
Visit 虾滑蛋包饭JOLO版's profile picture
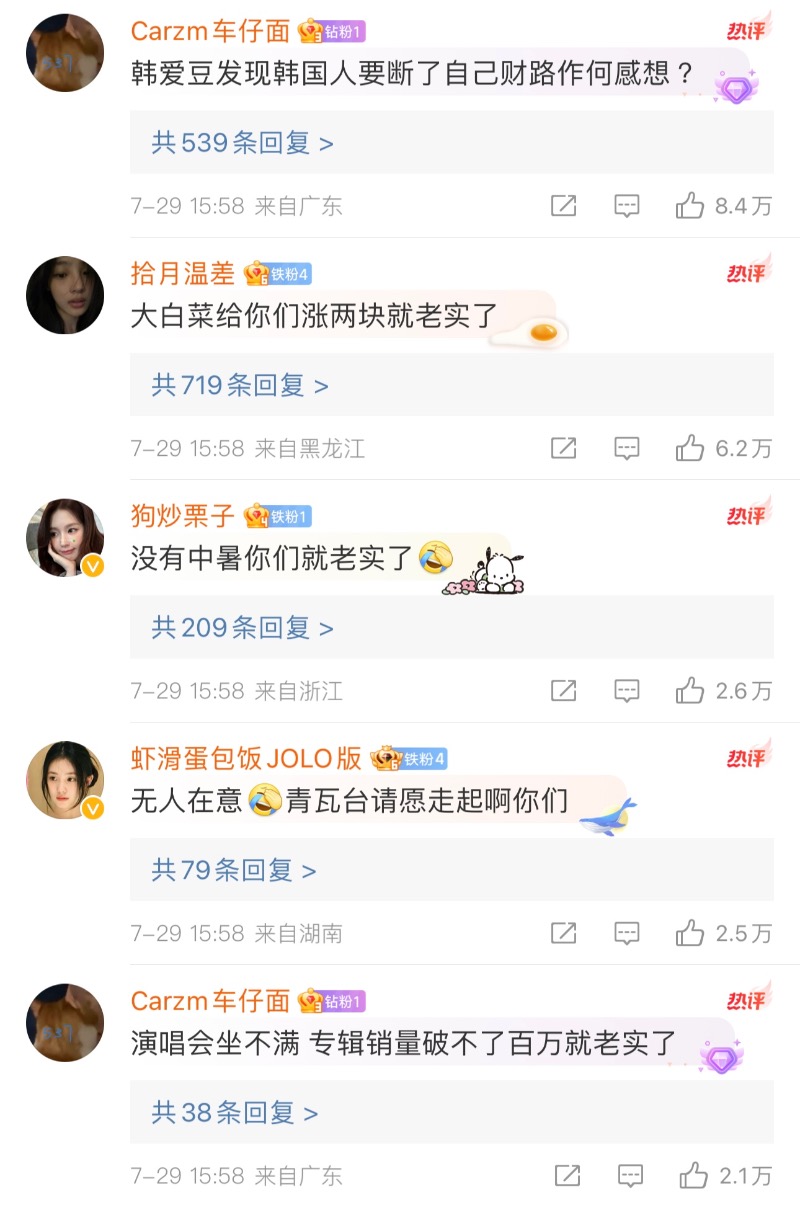(x=65, y=780)
